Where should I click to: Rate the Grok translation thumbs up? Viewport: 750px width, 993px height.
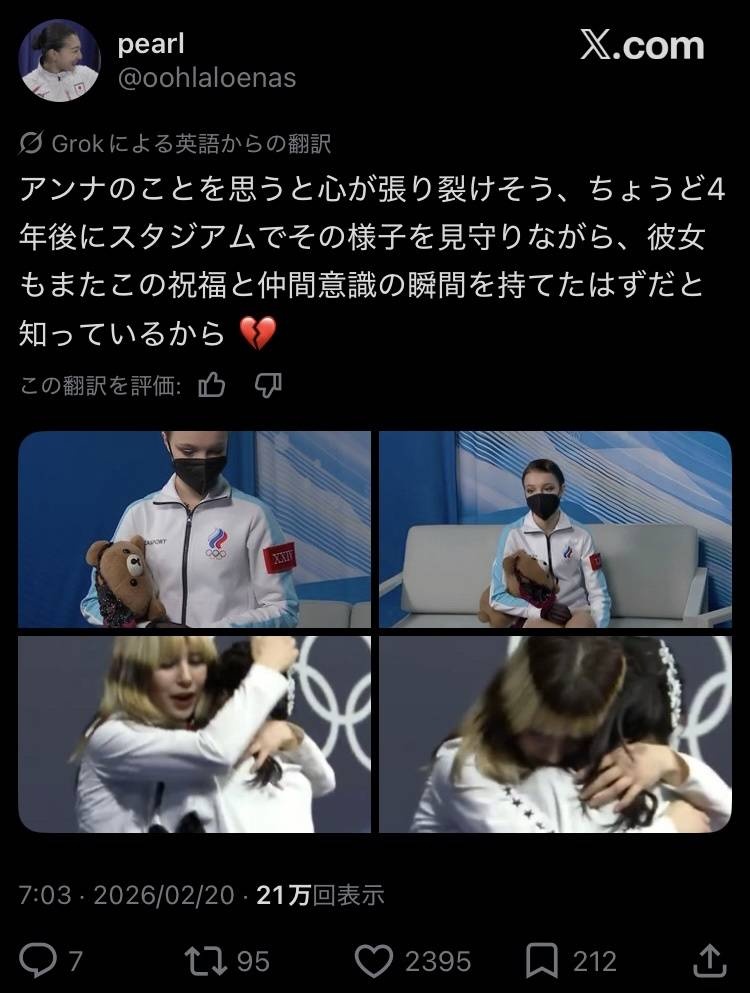[x=212, y=386]
